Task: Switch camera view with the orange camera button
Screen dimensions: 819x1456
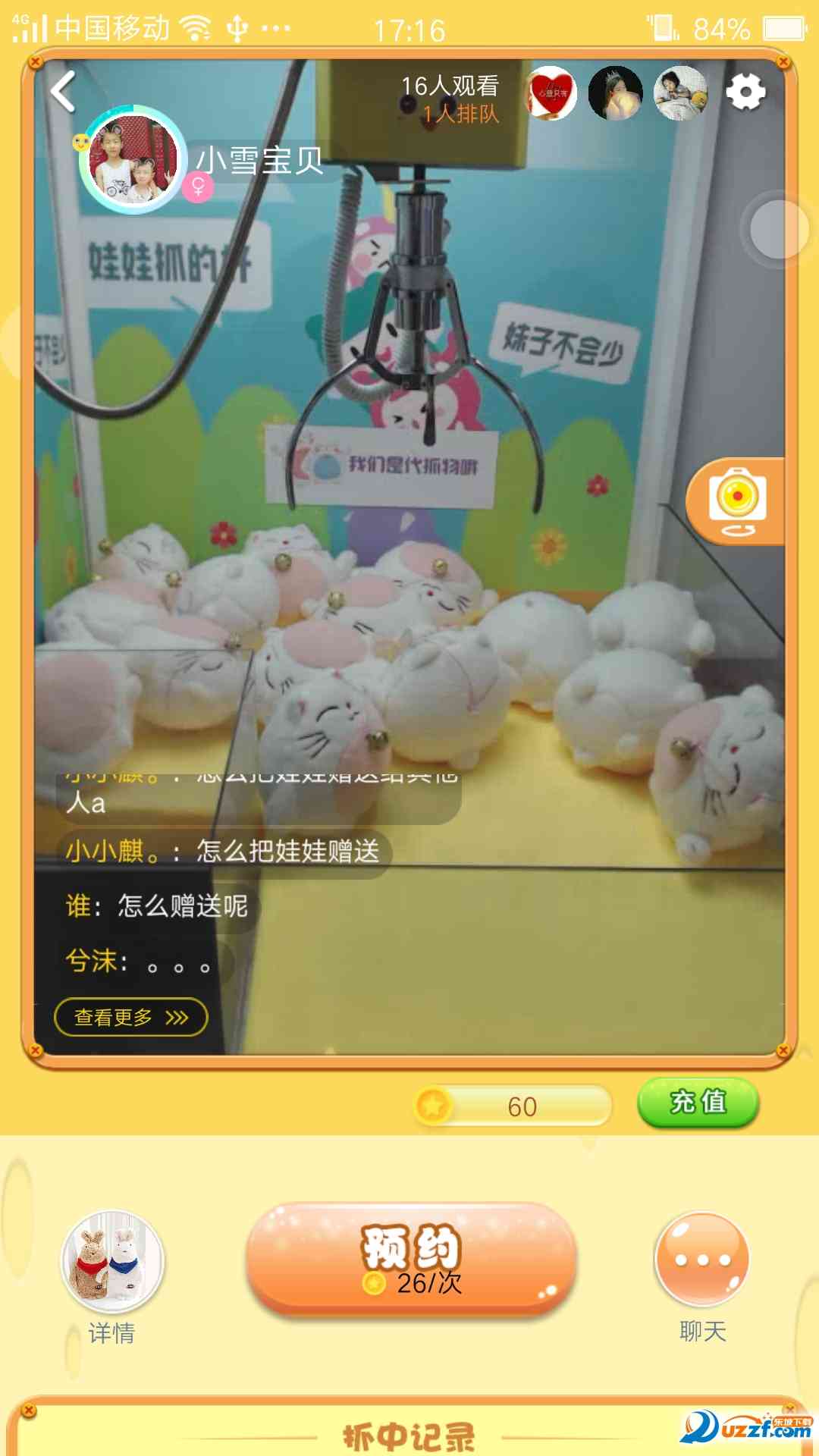Action: (736, 500)
